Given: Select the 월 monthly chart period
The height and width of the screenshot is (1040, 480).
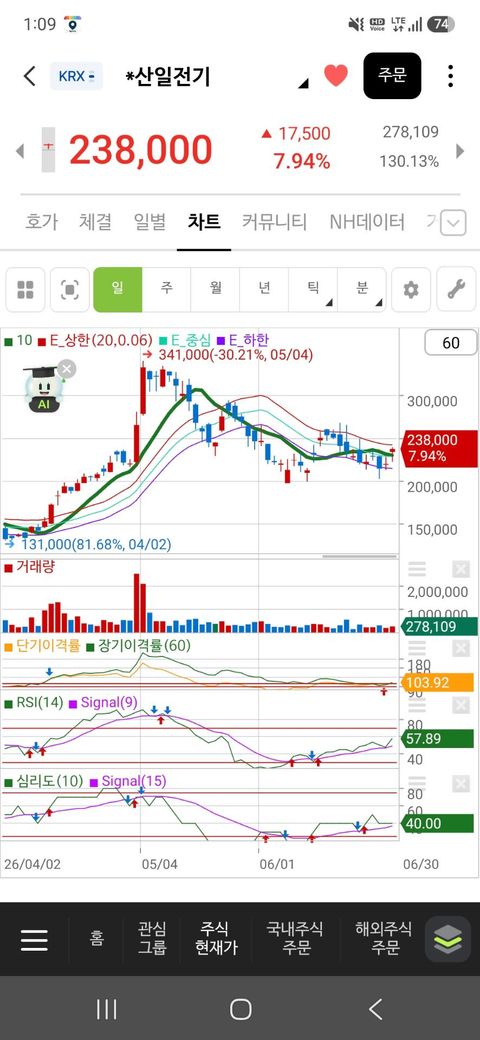Looking at the screenshot, I should click(215, 290).
